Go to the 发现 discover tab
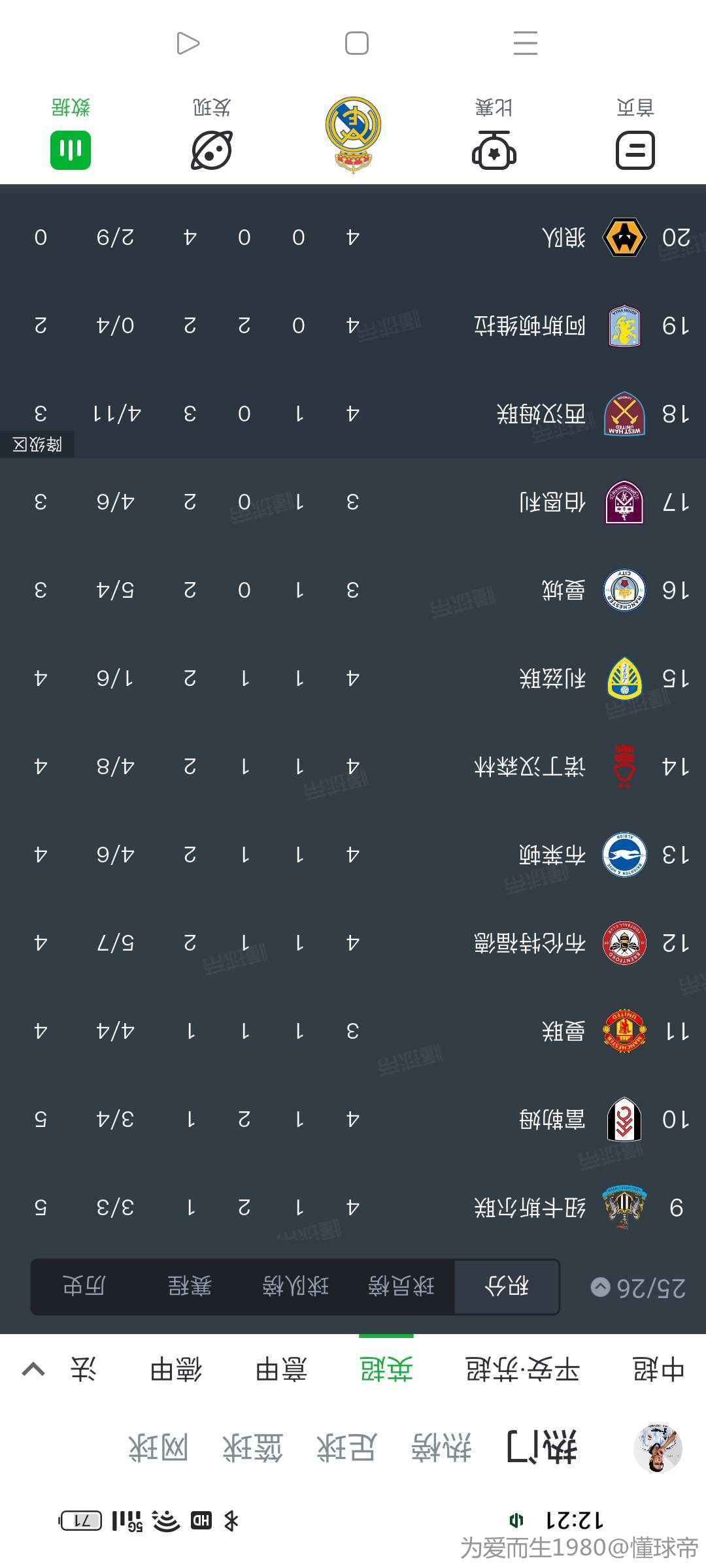Viewport: 706px width, 1568px height. point(212,134)
